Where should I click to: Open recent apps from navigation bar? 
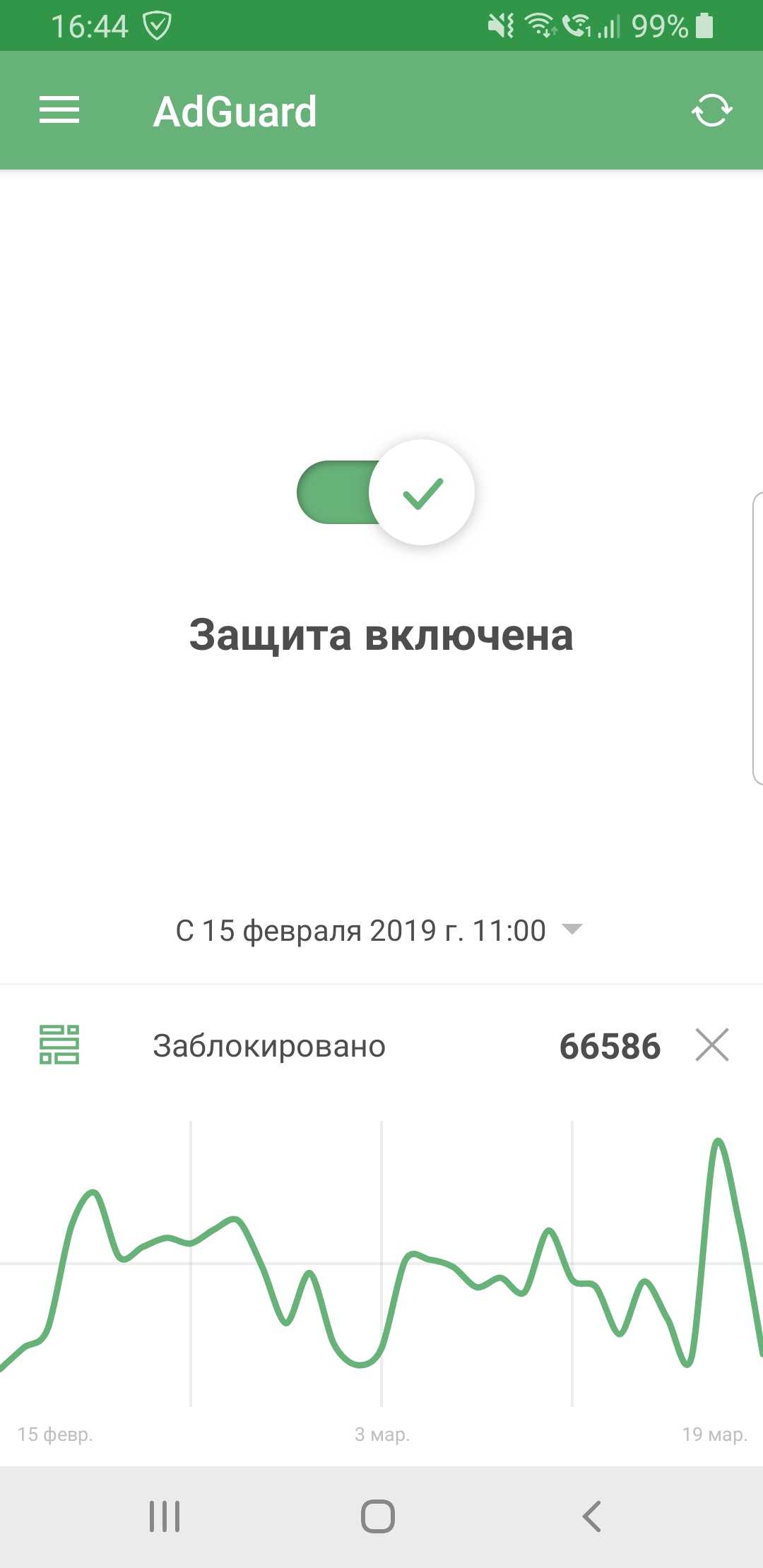(165, 1516)
